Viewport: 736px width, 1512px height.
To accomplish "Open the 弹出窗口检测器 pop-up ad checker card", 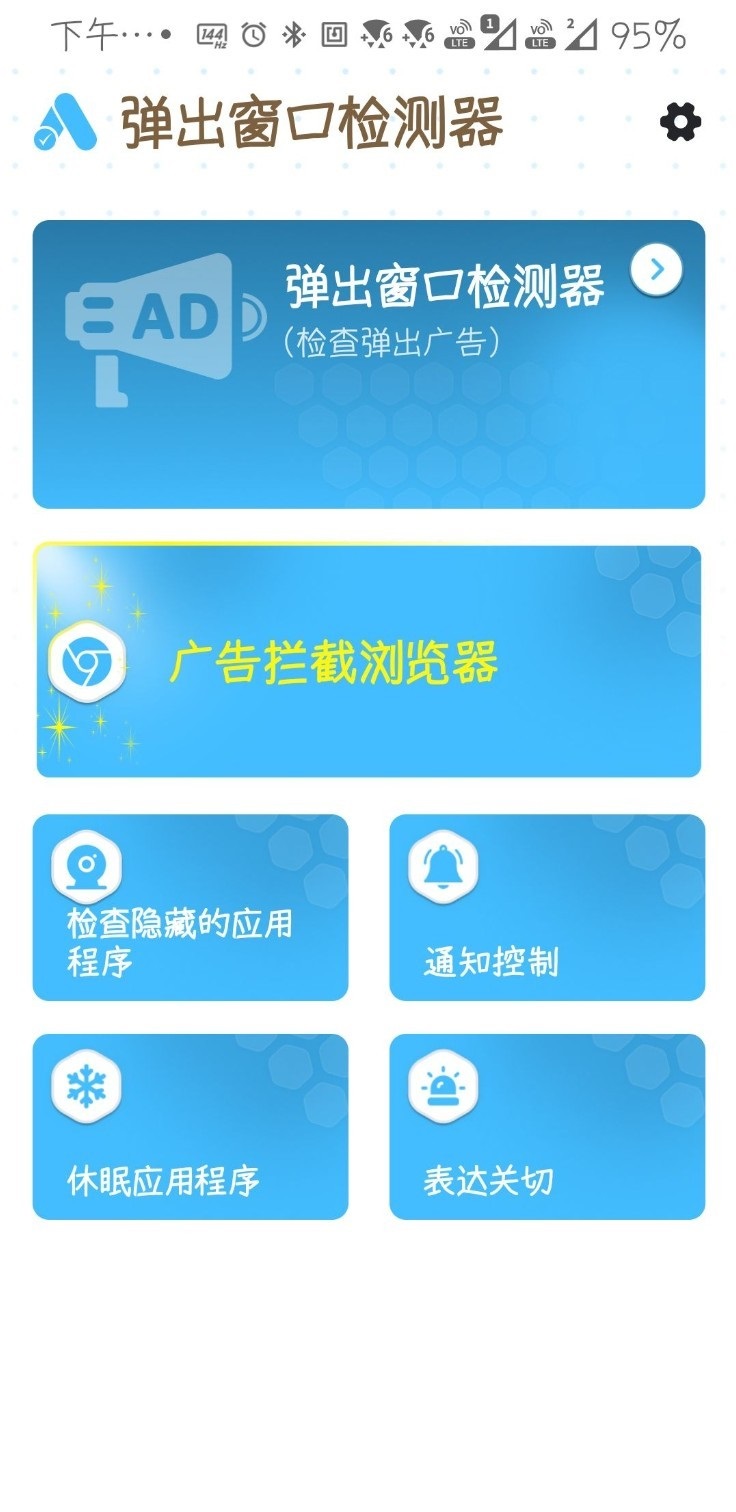I will coord(368,364).
